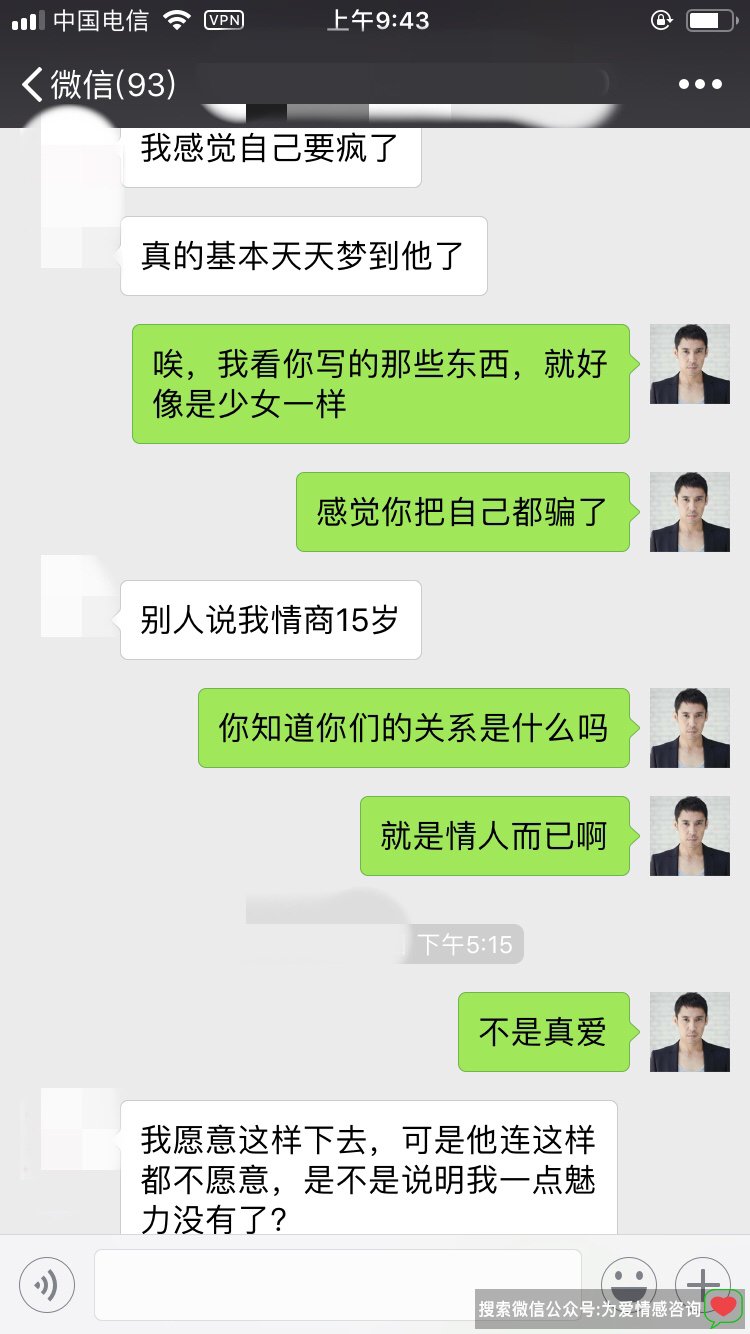Switch to voice message input
The width and height of the screenshot is (750, 1334).
coord(47,1285)
